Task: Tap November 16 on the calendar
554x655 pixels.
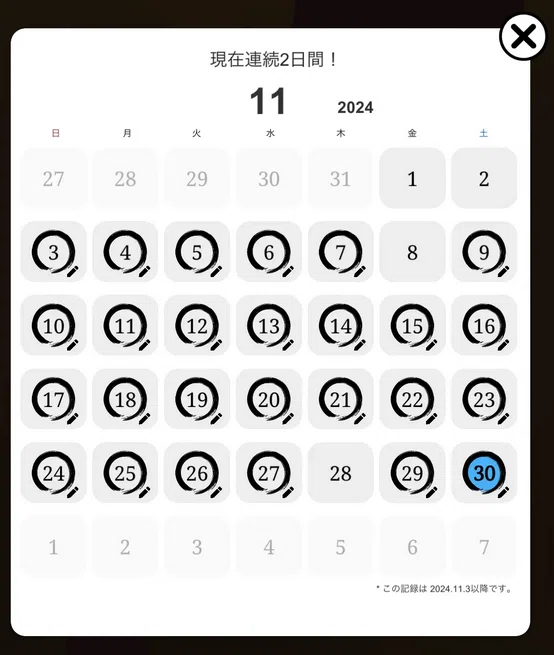Action: click(484, 326)
